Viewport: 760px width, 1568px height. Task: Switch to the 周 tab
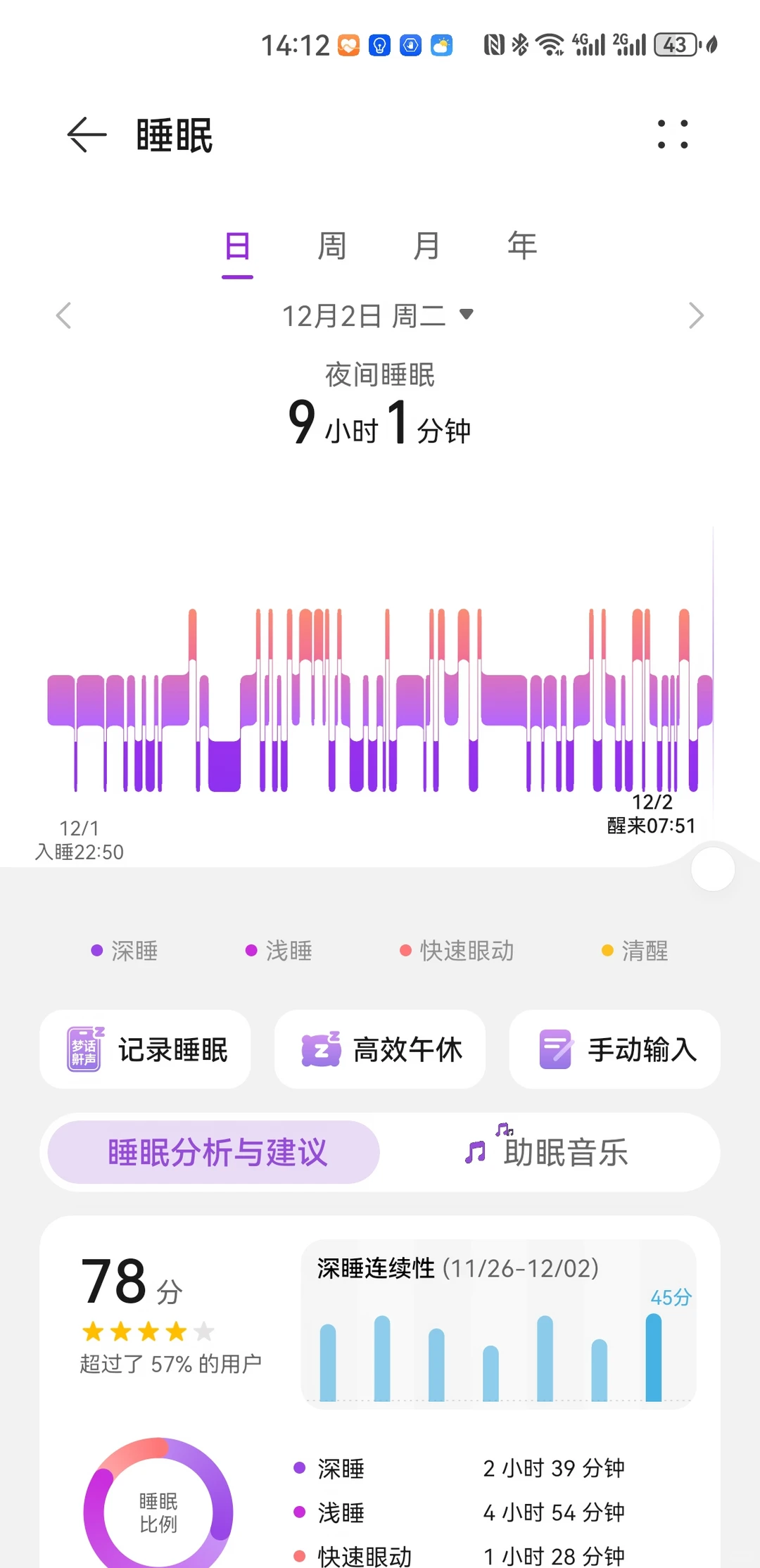pos(332,246)
